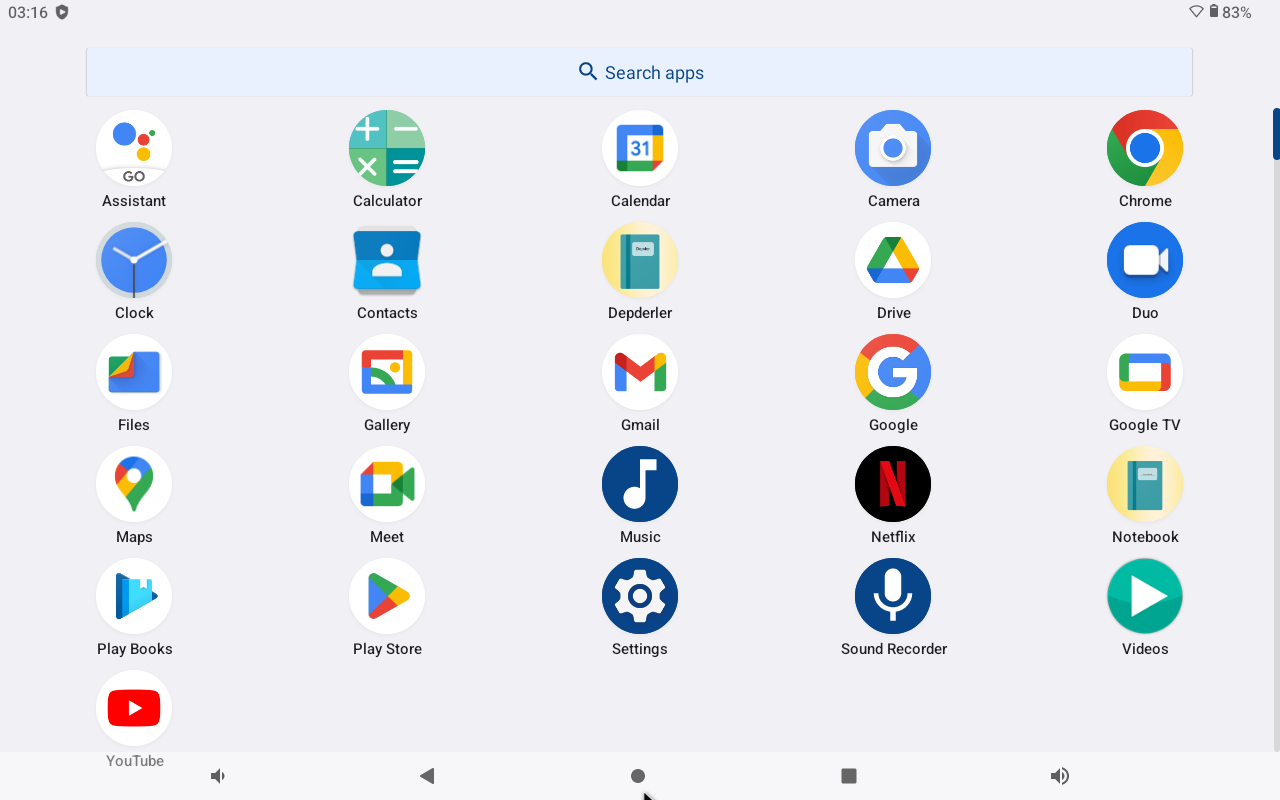Open Maps
The image size is (1280, 800).
point(134,485)
